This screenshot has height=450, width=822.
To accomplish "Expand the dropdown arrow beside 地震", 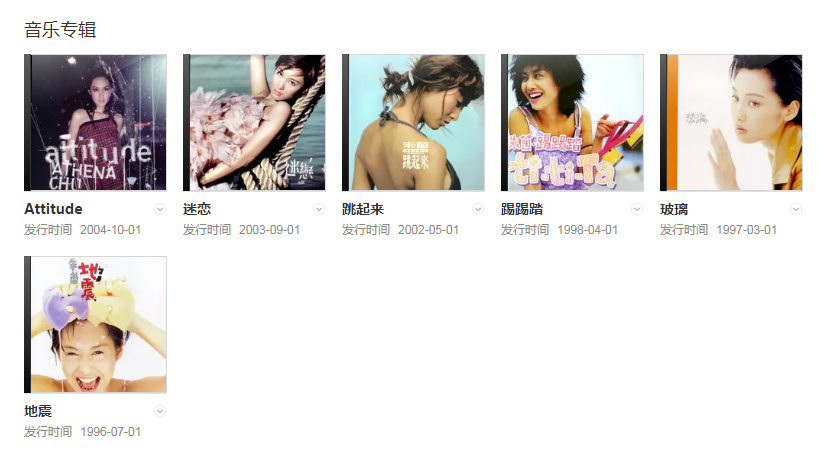I will [160, 411].
